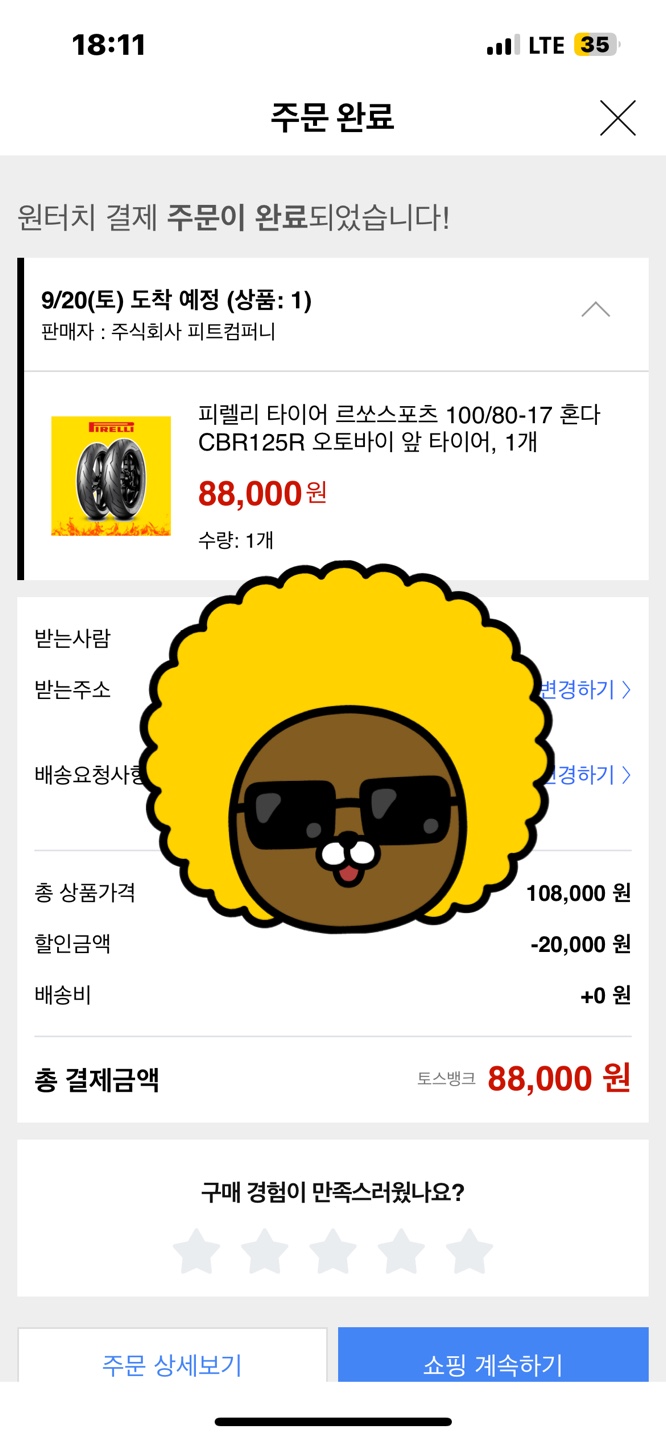
Task: Close the 주문 완료 screen
Action: point(617,118)
